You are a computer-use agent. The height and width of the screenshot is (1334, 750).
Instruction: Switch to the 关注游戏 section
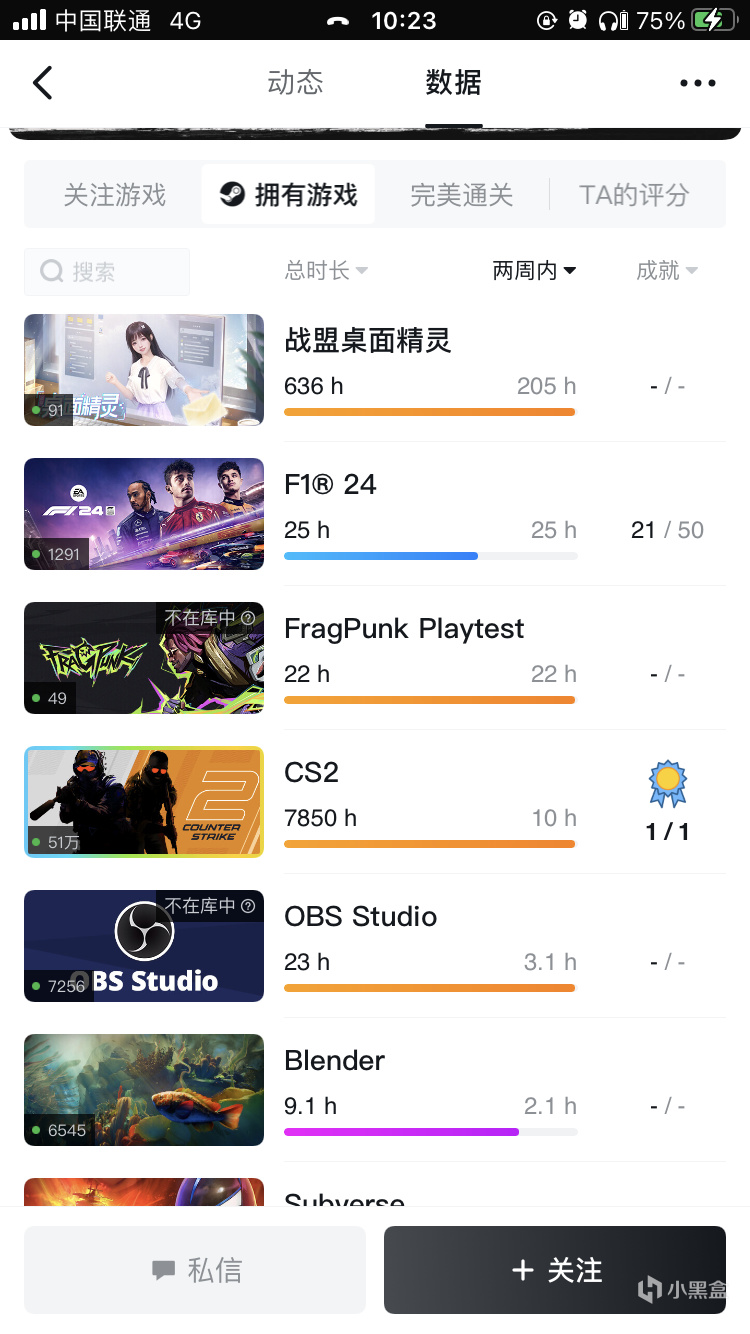click(114, 195)
